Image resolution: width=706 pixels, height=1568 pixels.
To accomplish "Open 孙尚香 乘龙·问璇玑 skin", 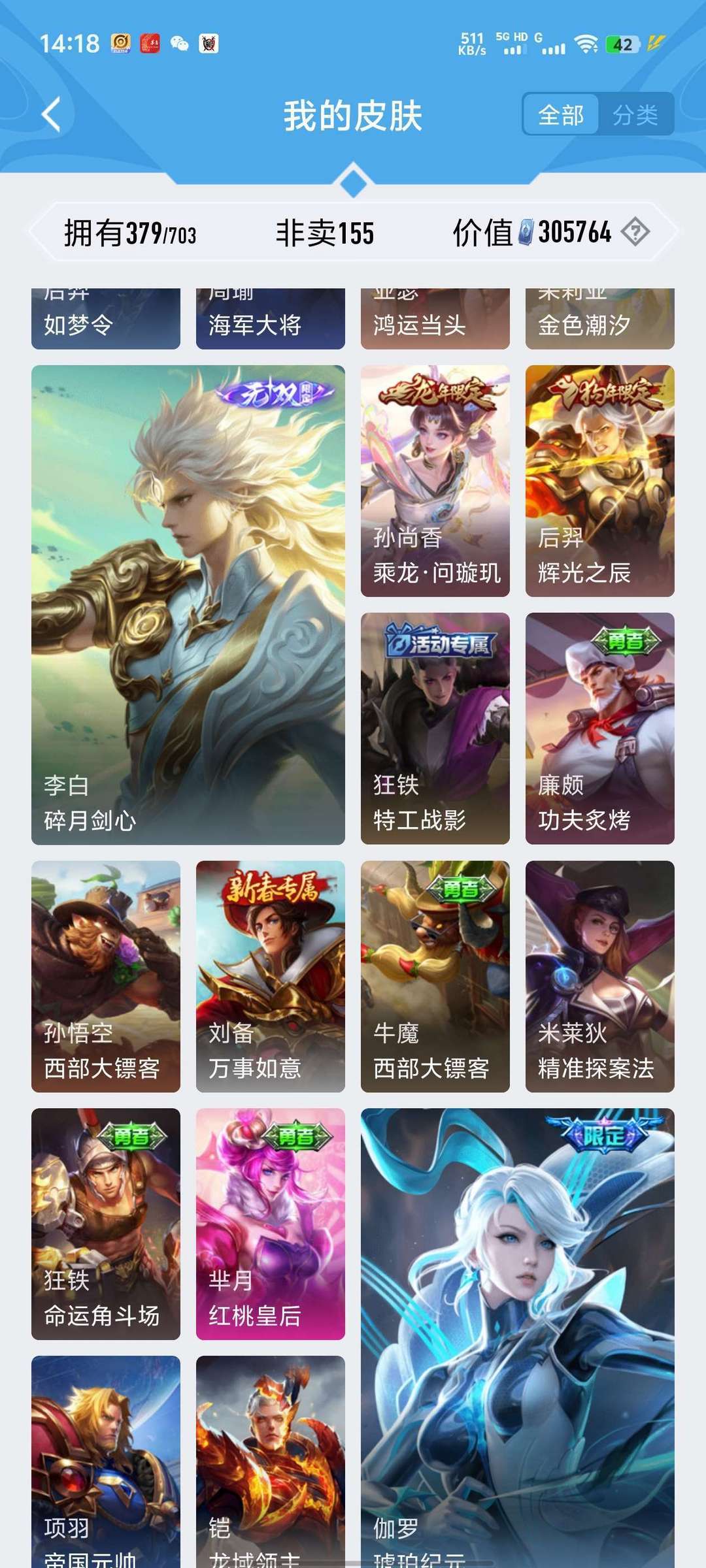I will (x=435, y=481).
